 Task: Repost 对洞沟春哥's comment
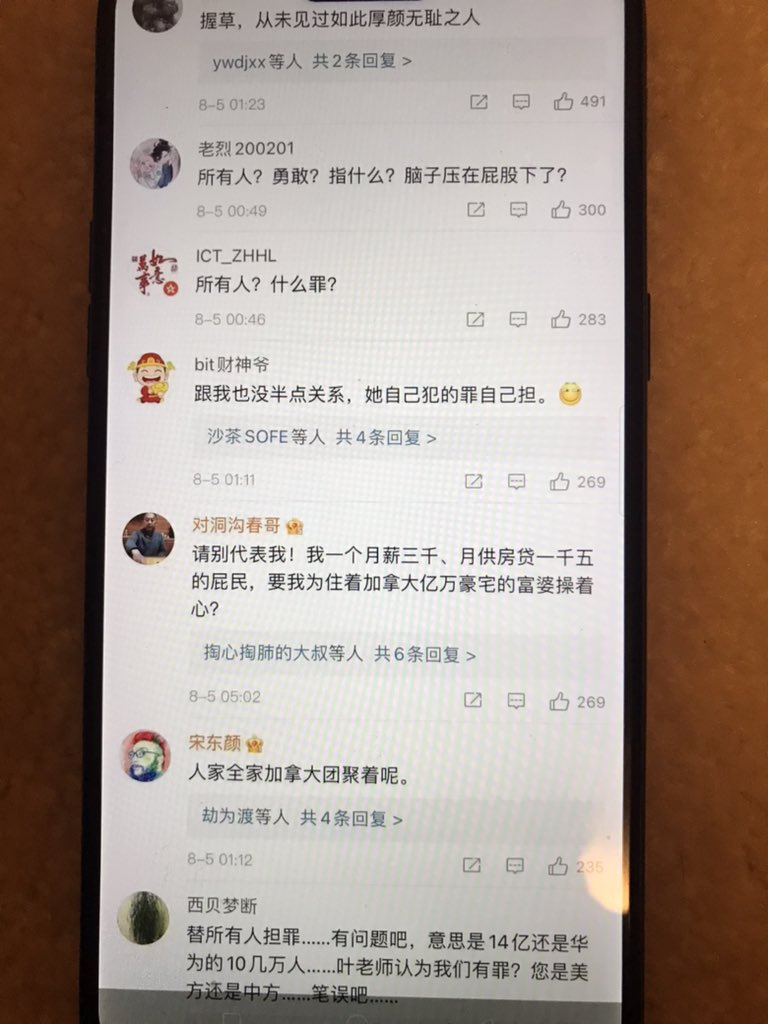pos(473,701)
